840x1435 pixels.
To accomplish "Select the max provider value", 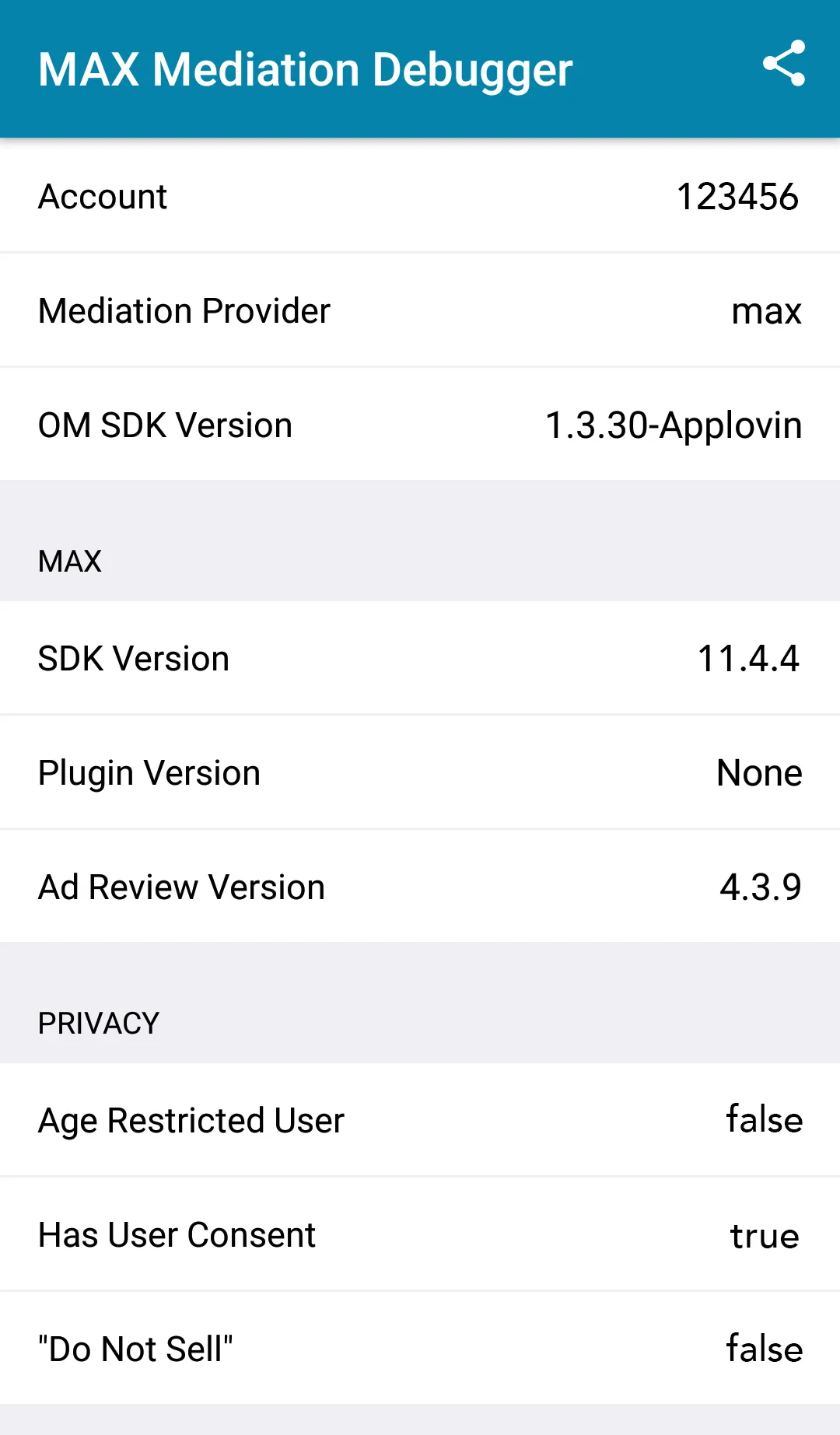I will pyautogui.click(x=767, y=310).
